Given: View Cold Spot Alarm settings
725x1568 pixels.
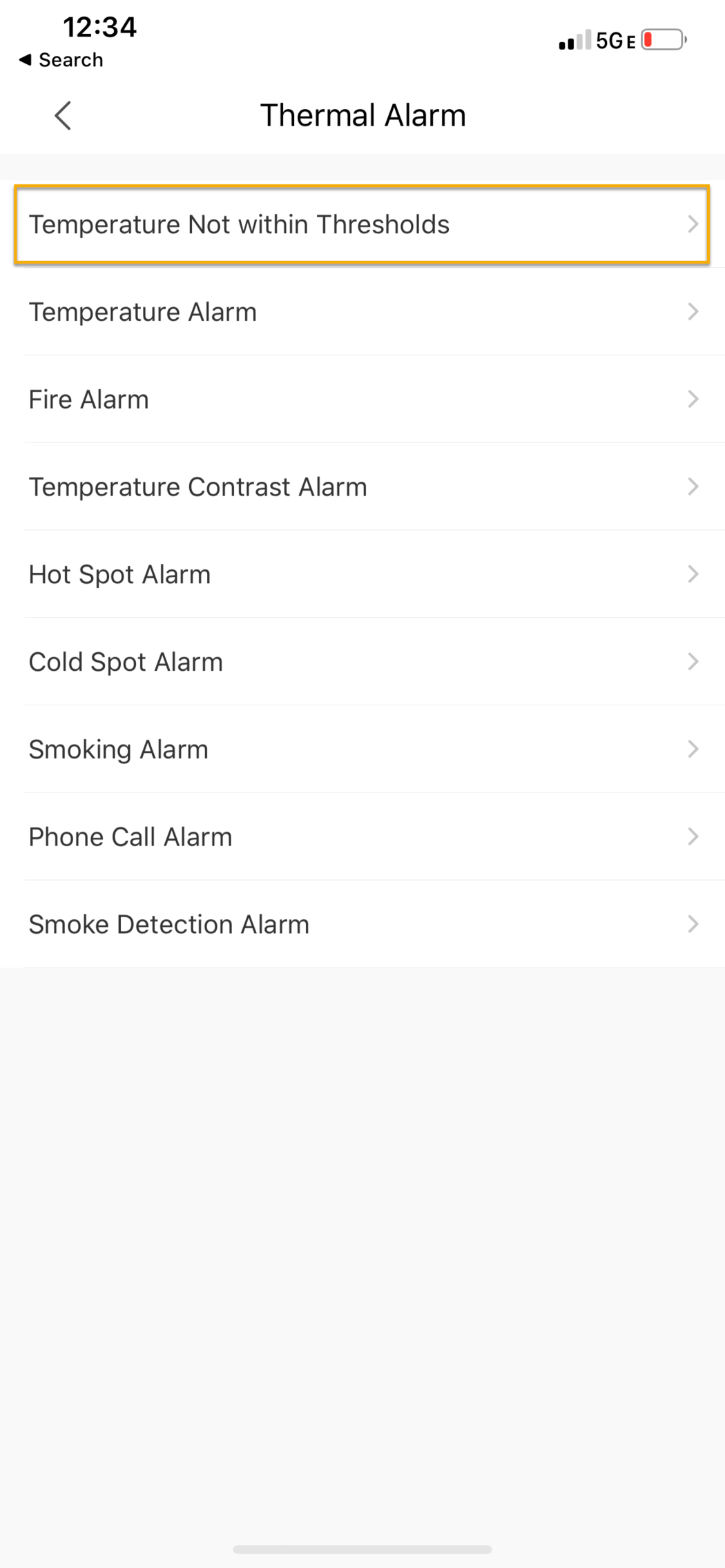Looking at the screenshot, I should click(x=362, y=662).
